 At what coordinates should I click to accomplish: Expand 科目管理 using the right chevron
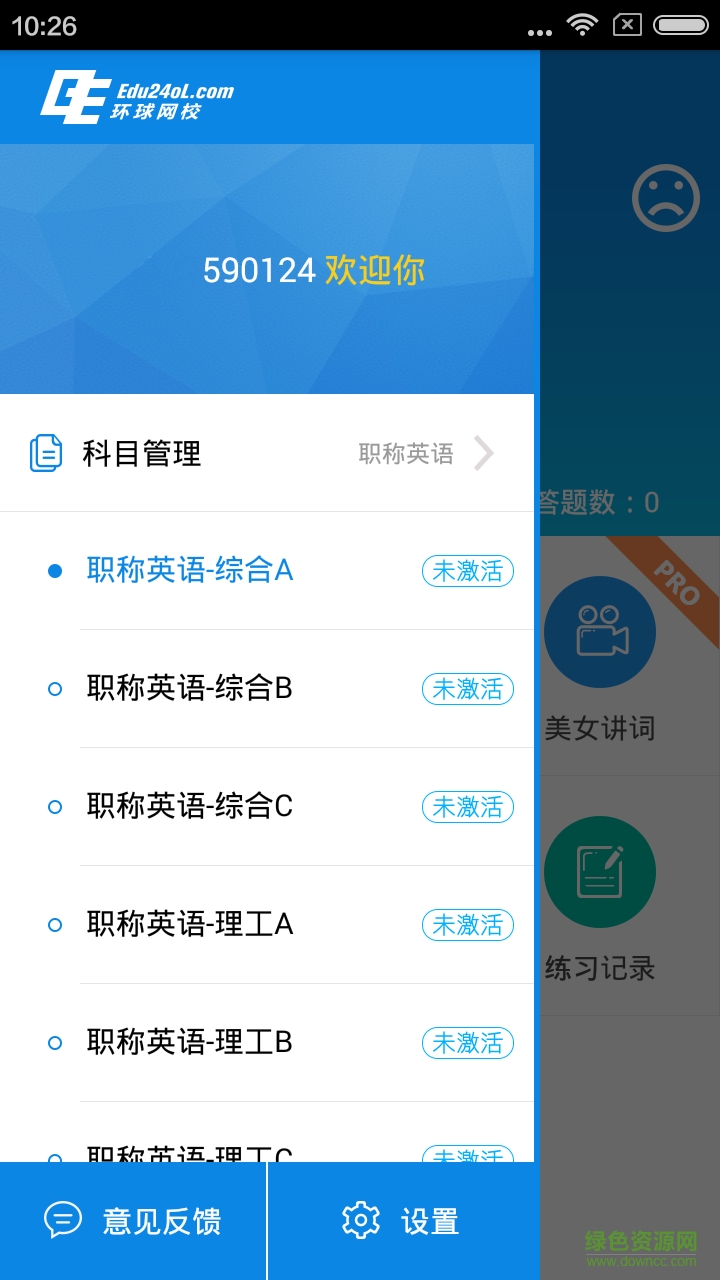point(486,452)
